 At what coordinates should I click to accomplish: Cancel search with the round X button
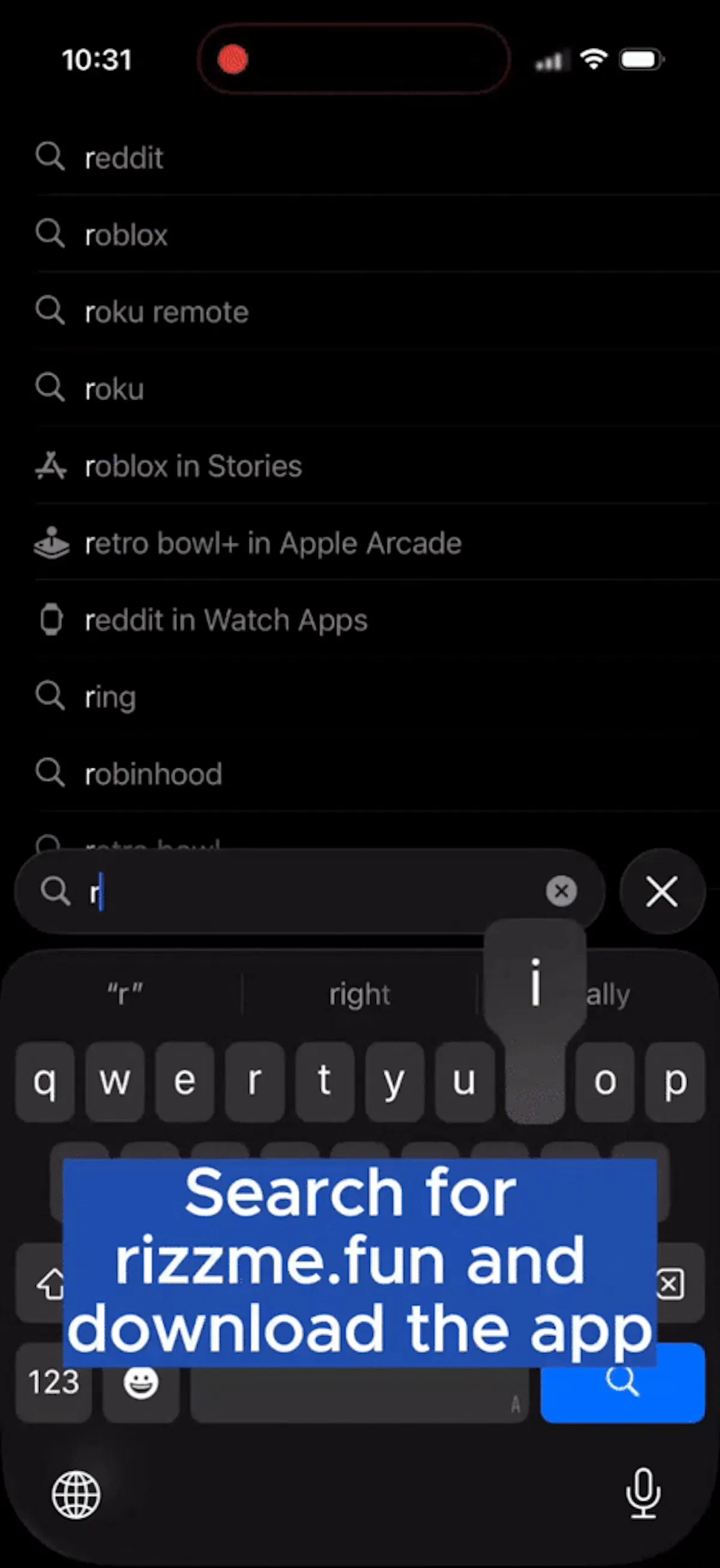[662, 892]
